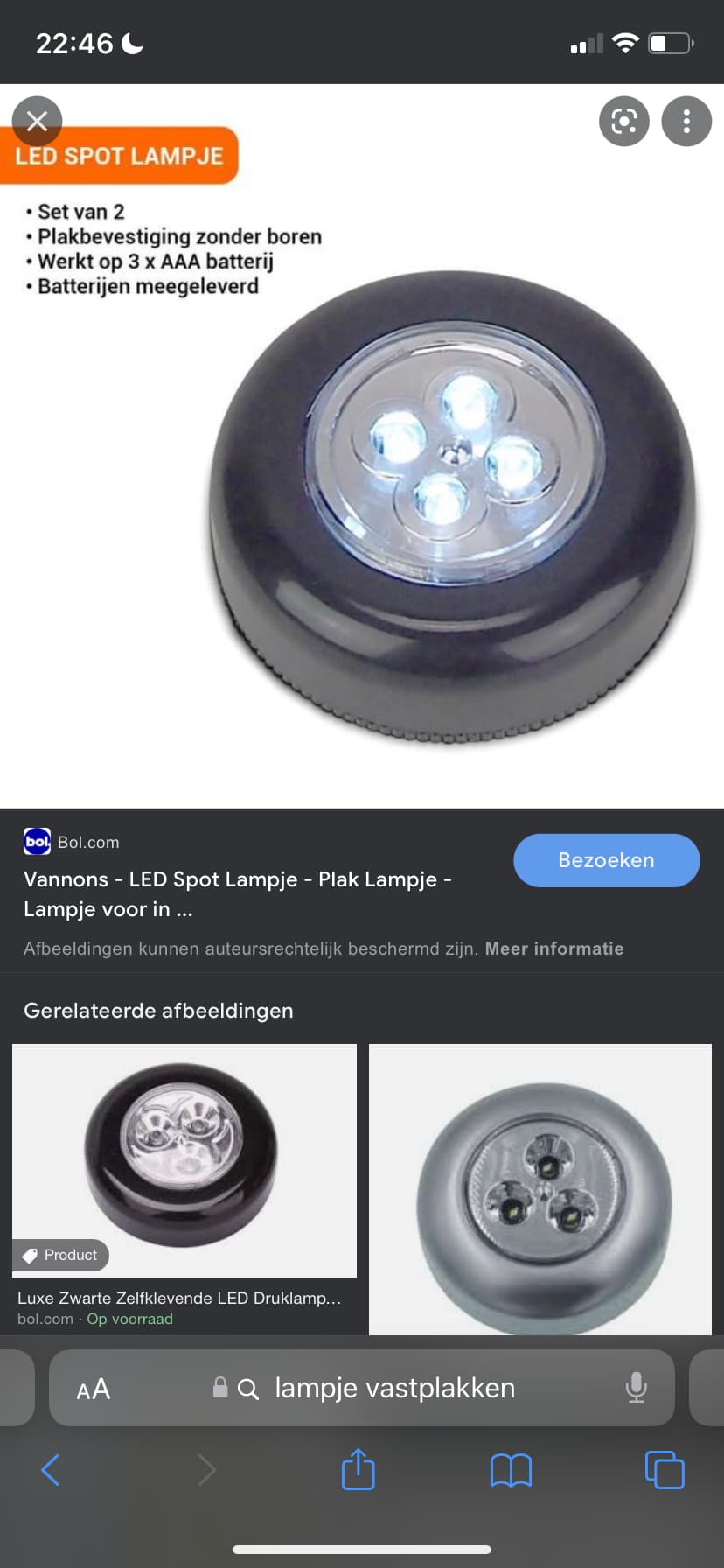Screen dimensions: 724x1568
Task: Go back to the previous page
Action: pos(51,1470)
